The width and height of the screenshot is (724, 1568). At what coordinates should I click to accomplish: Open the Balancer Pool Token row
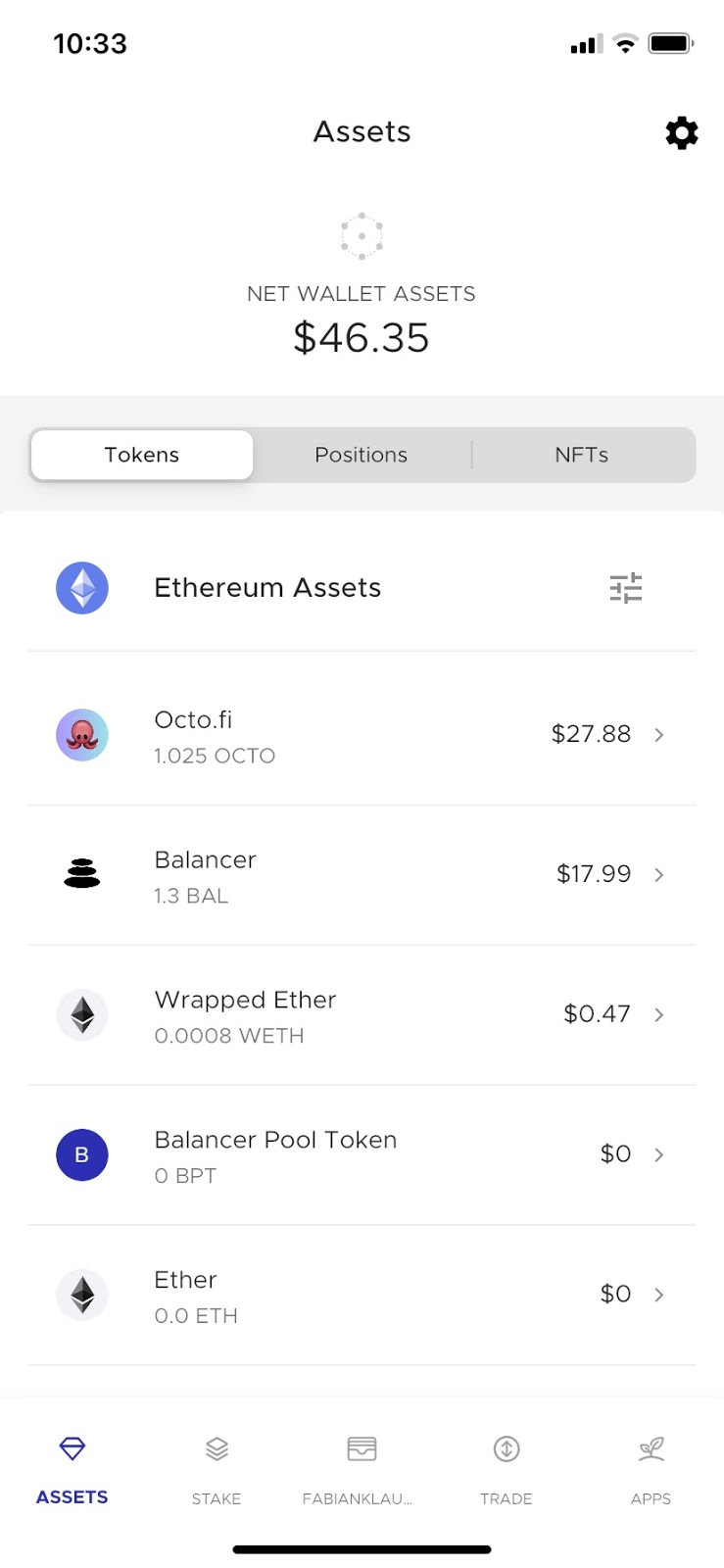click(x=362, y=1155)
